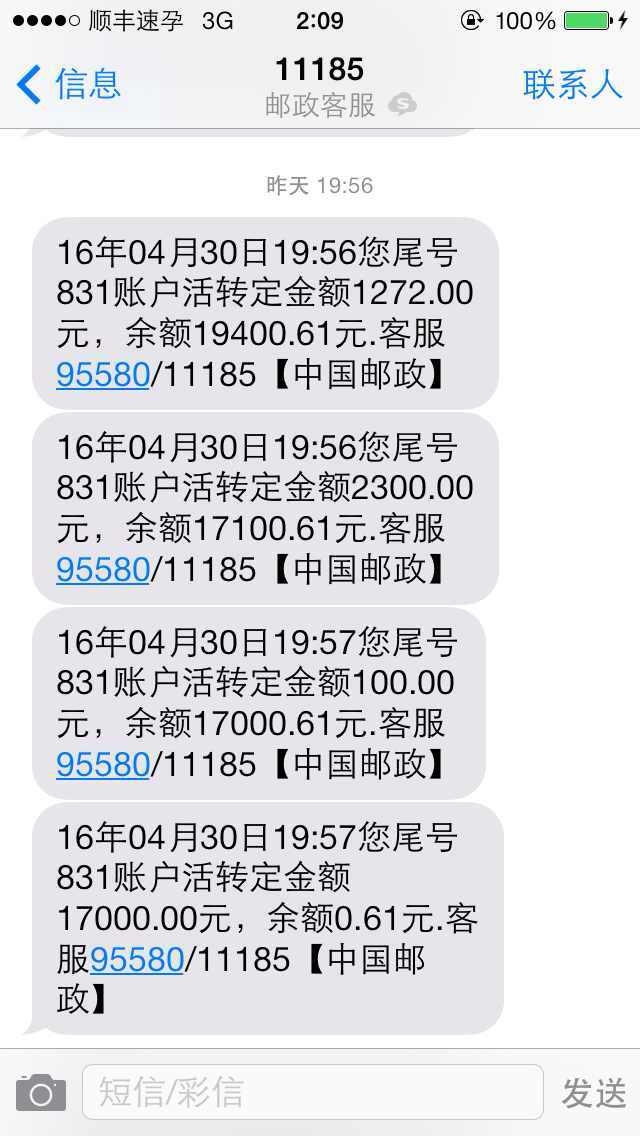Tap the 发送 send button
This screenshot has width=640, height=1136.
click(594, 1092)
